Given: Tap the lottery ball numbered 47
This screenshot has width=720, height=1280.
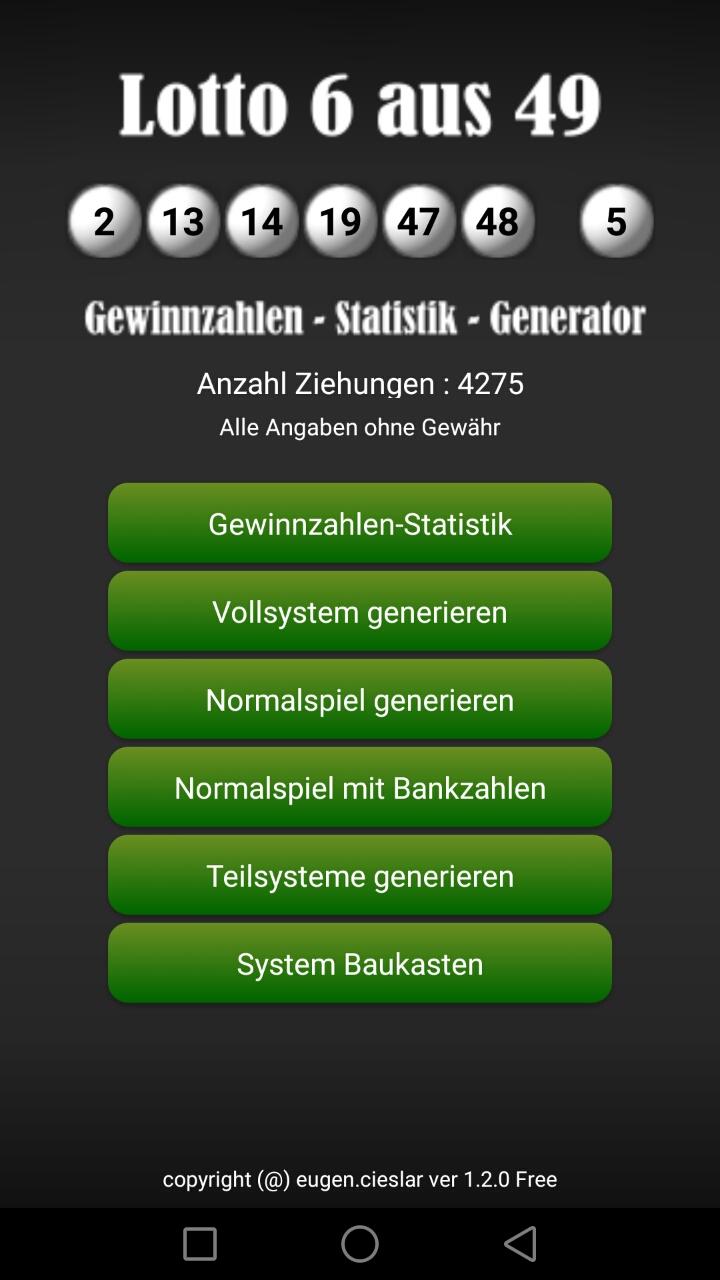Looking at the screenshot, I should (x=419, y=221).
